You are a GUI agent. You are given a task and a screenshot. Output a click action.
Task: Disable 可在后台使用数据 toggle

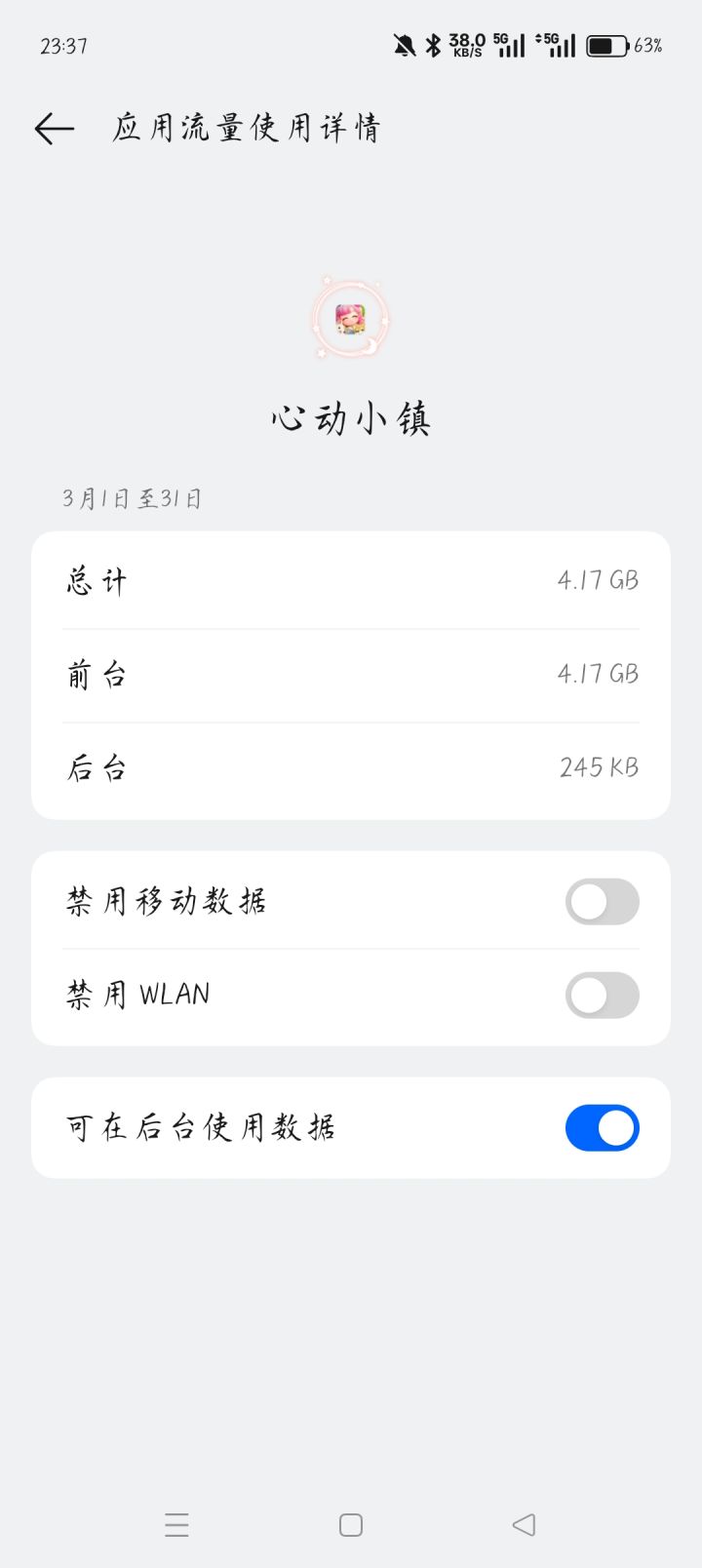(602, 1128)
